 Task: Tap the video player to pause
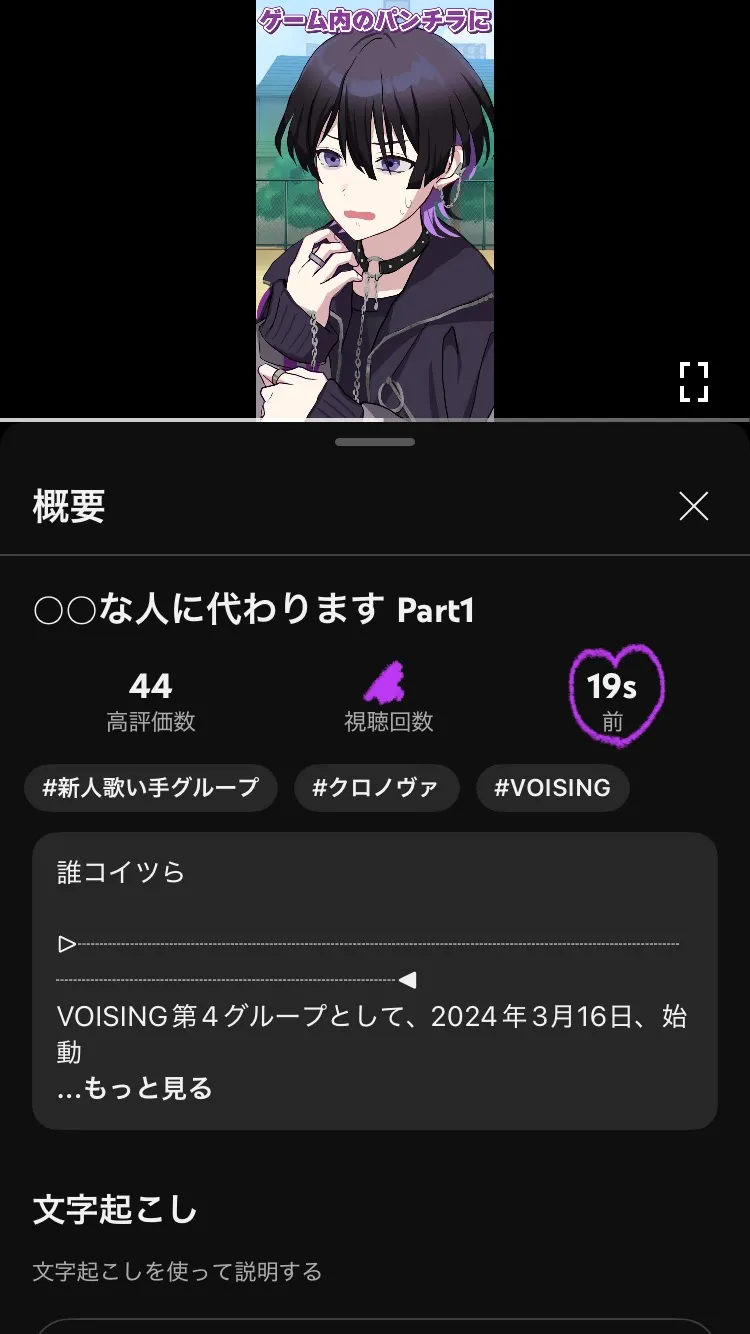click(x=374, y=210)
